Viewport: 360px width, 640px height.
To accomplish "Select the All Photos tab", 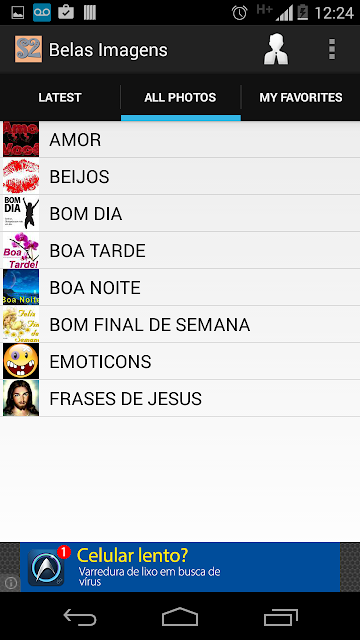I will tap(180, 98).
